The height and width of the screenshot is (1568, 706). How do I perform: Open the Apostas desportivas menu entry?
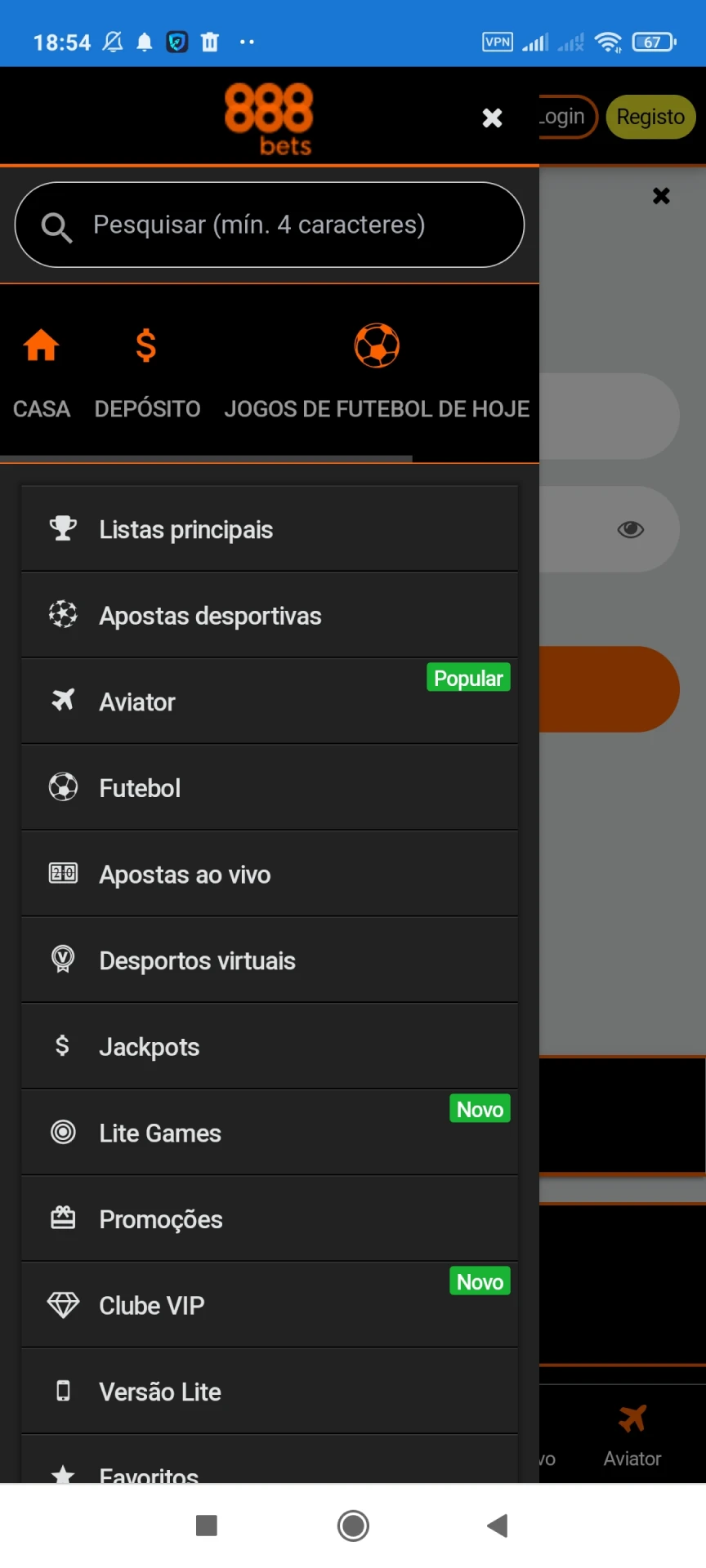pos(210,615)
